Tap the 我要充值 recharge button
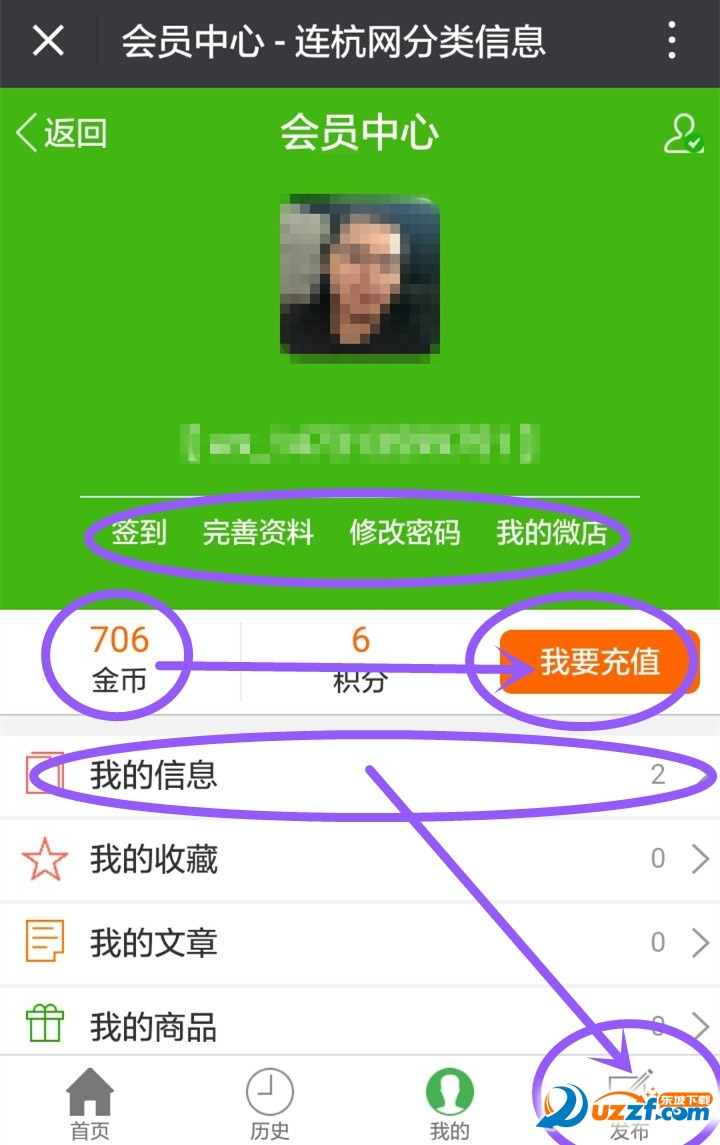720x1145 pixels. (598, 662)
